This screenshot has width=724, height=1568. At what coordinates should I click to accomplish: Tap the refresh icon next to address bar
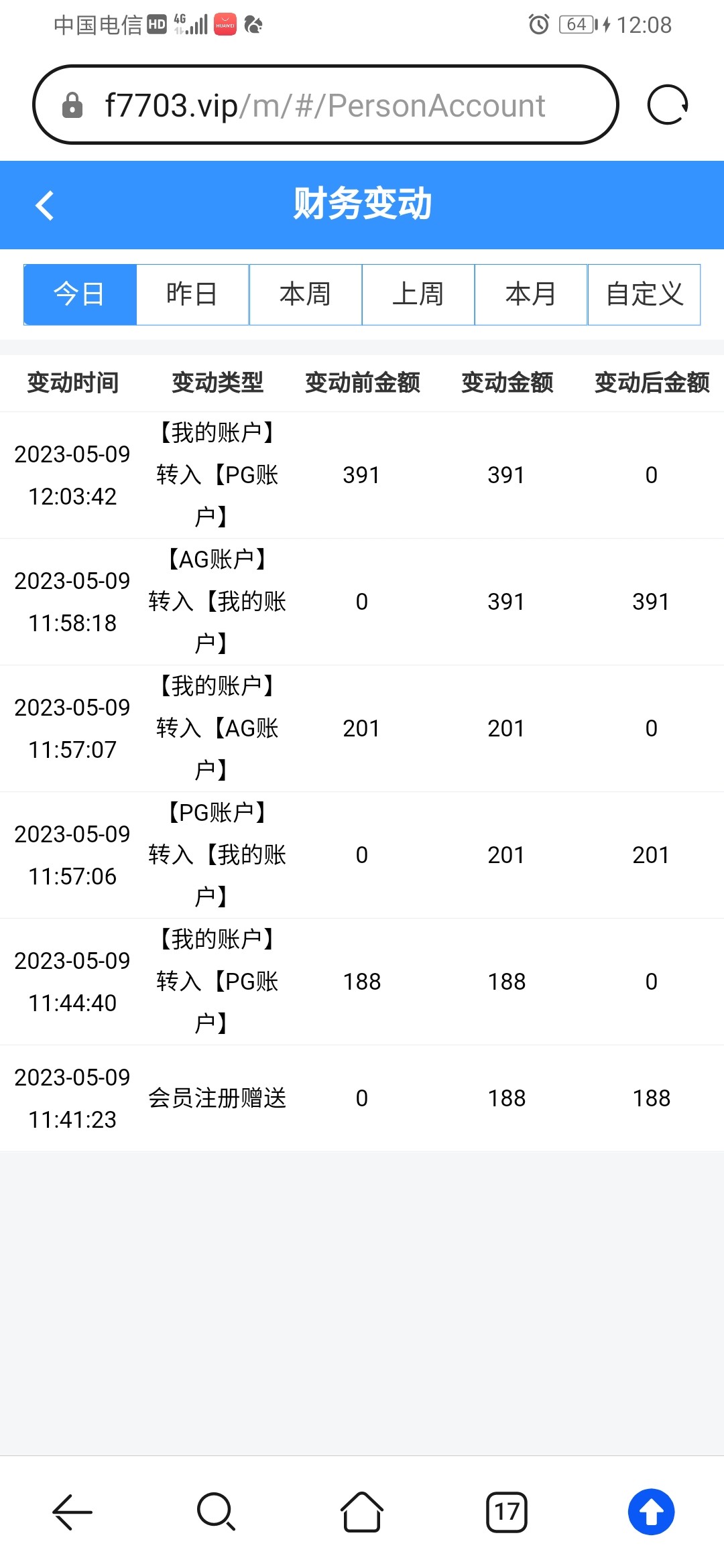point(667,105)
